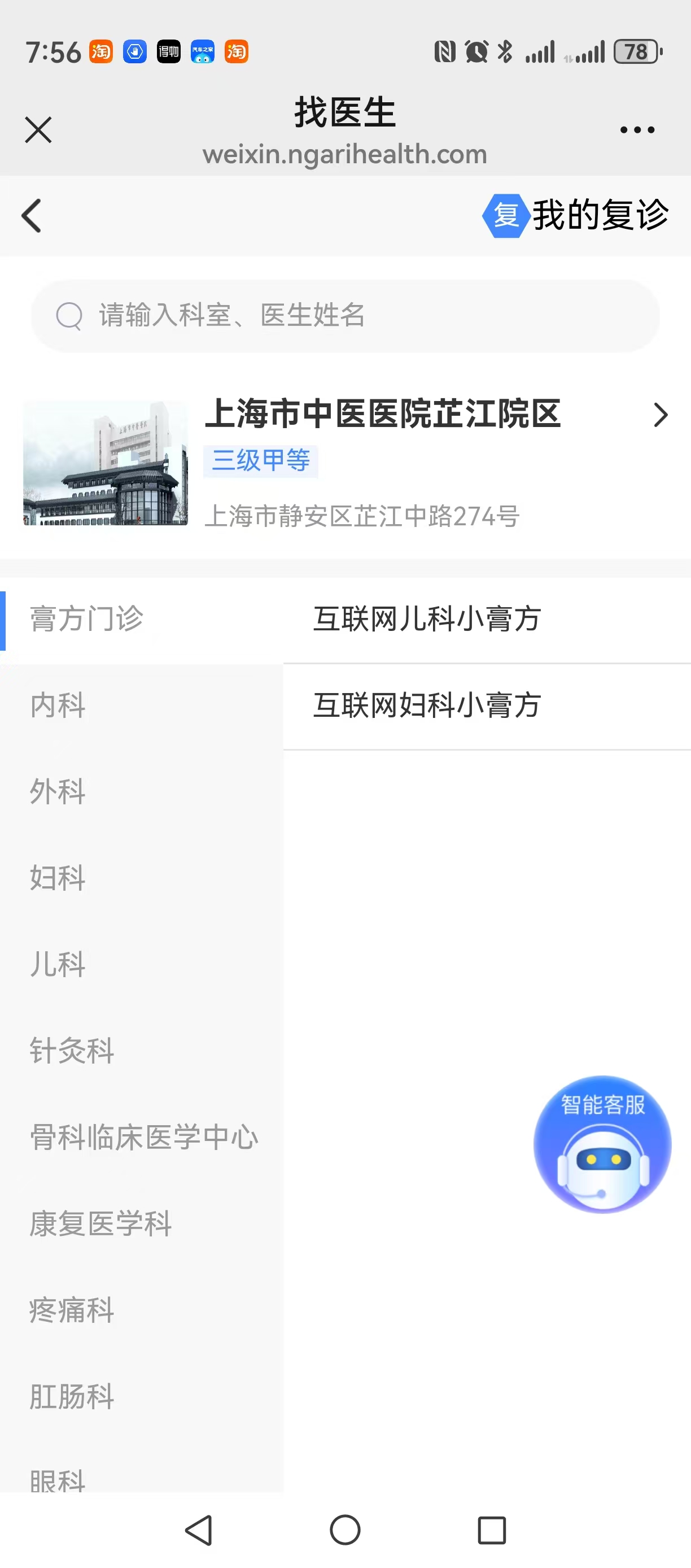
Task: Switch to 肛肠科 department
Action: coord(72,1397)
